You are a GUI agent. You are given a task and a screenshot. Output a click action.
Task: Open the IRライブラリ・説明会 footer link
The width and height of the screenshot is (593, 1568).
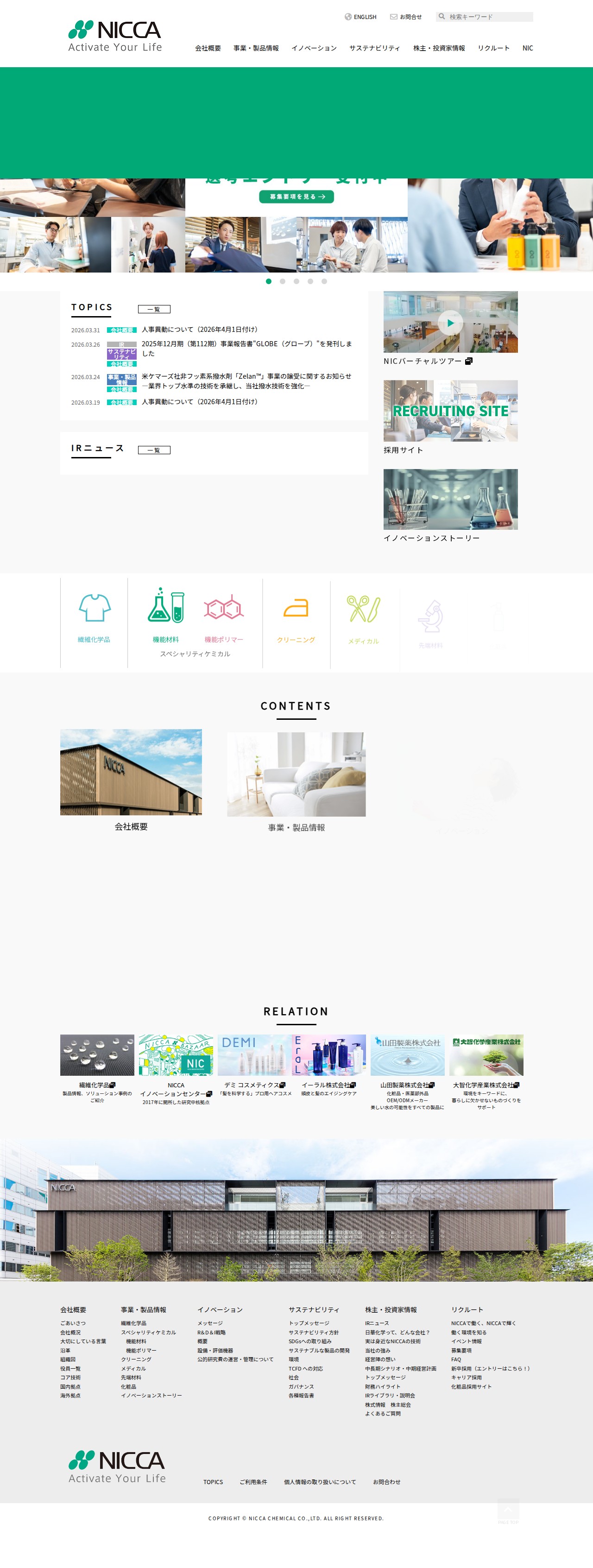pyautogui.click(x=389, y=1395)
